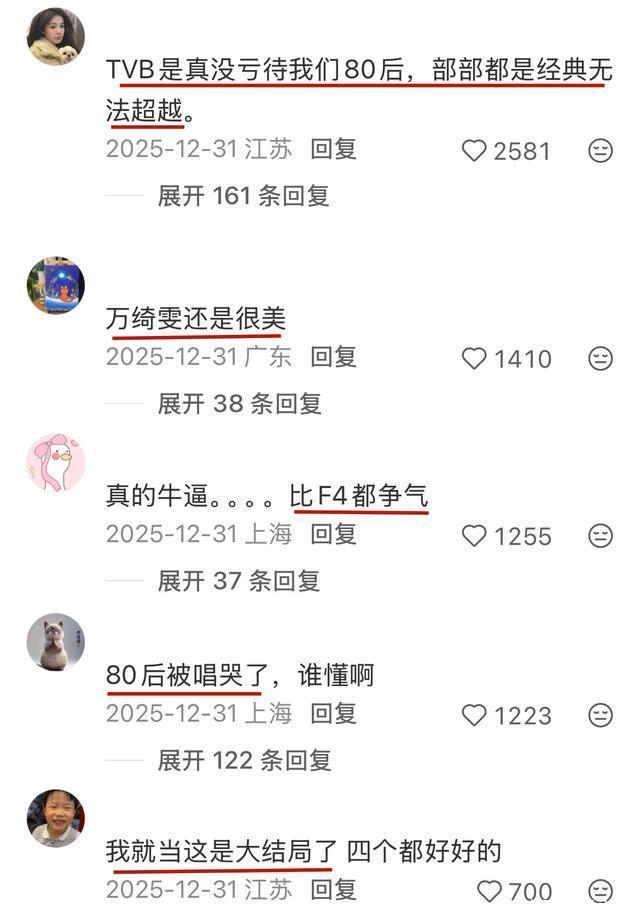Dislike the 万绮雯还是很美 comment
The width and height of the screenshot is (640, 923).
point(600,358)
